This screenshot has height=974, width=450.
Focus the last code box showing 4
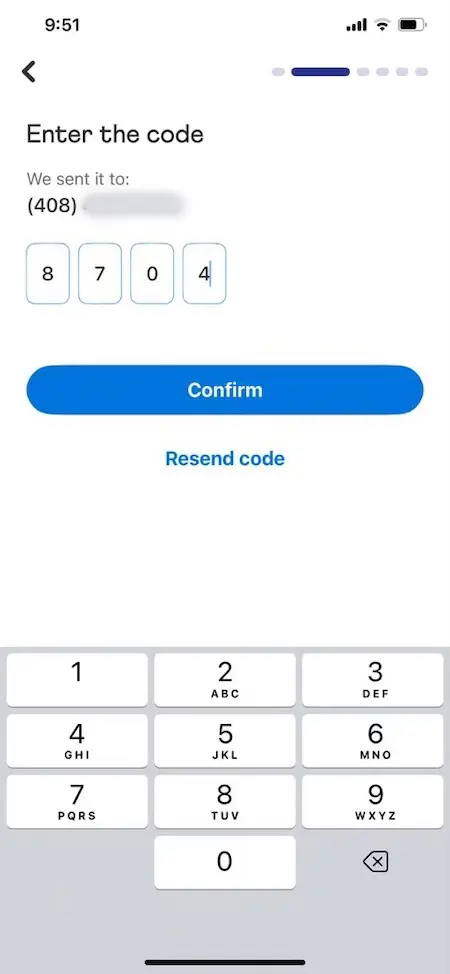pyautogui.click(x=204, y=273)
